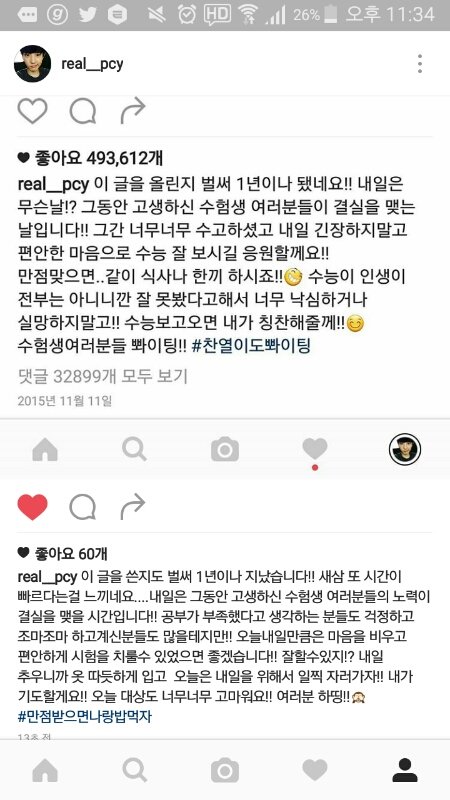Open real__pcy's profile from the header avatar
Screen dimensions: 450x800
(x=33, y=64)
